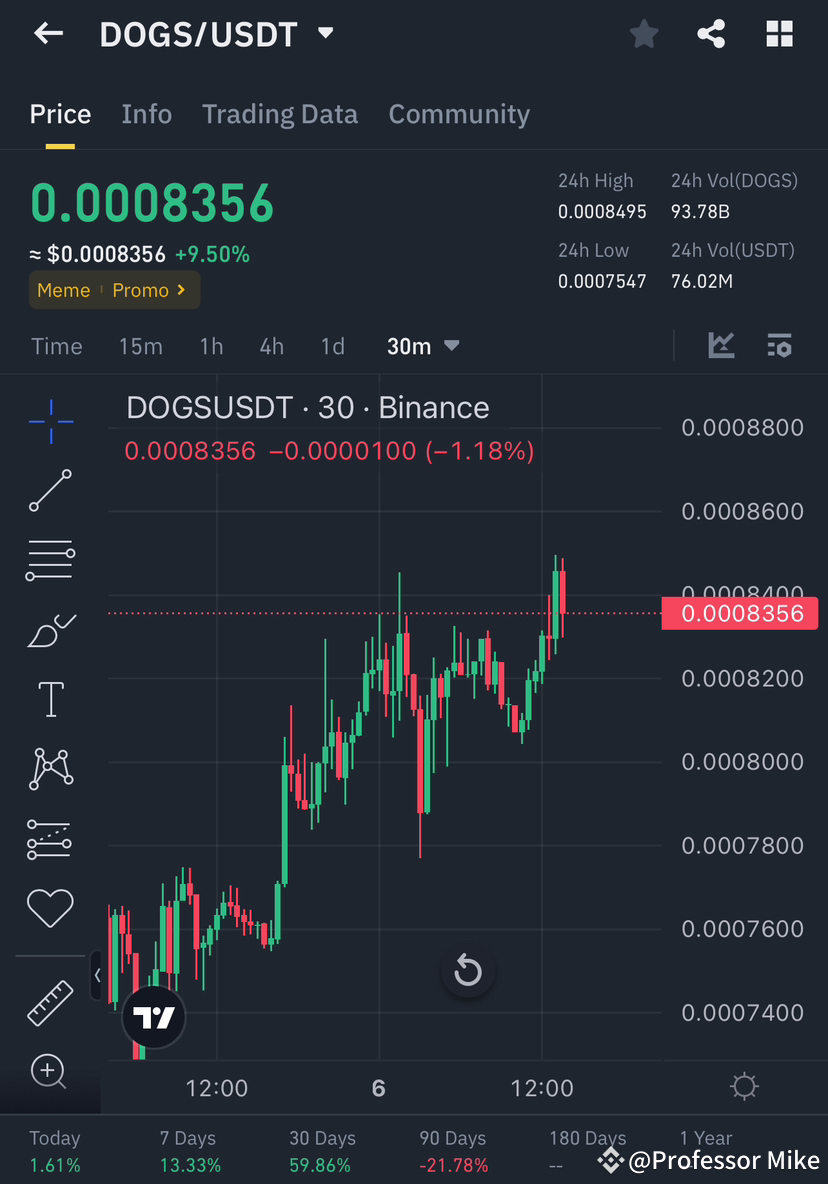Switch to the Trading Data tab
The image size is (828, 1184).
(x=280, y=114)
